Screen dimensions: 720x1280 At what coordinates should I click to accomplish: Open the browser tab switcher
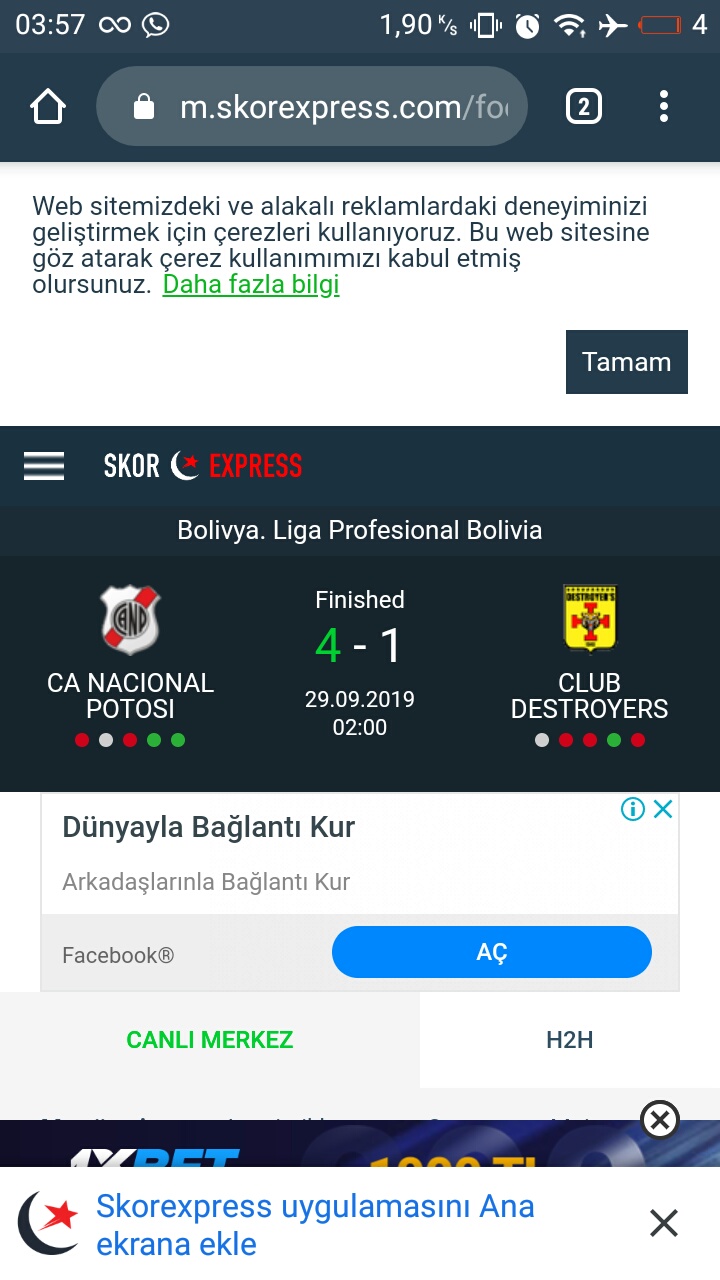click(x=584, y=107)
